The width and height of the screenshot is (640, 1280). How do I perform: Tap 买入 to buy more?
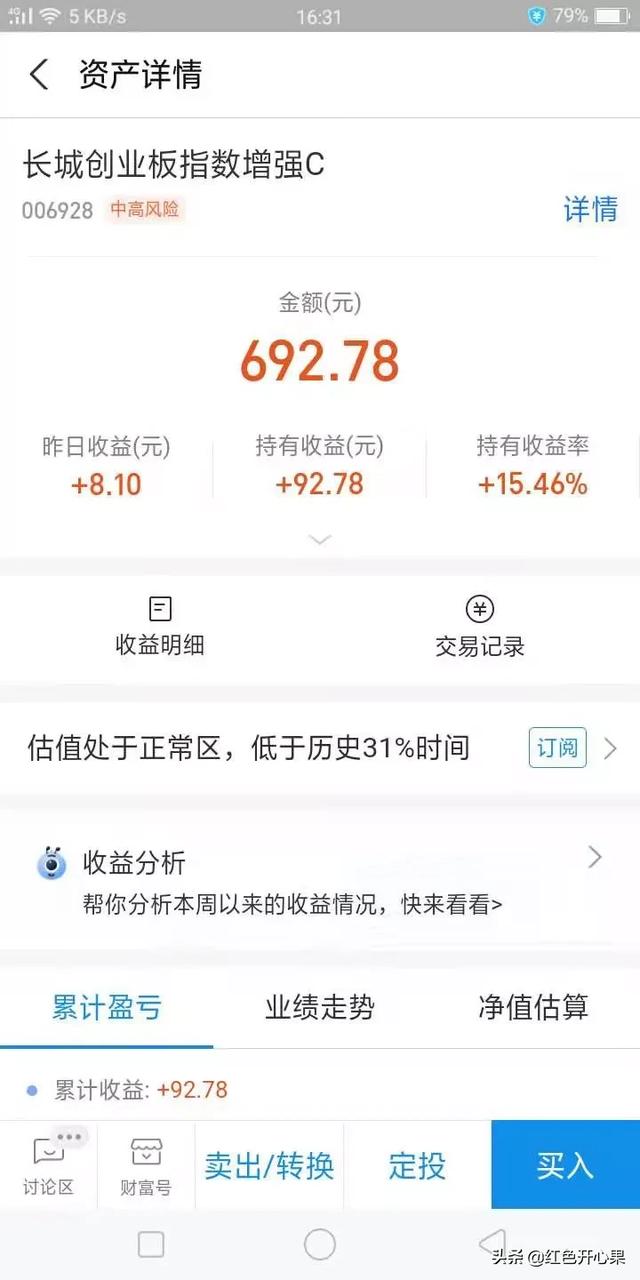pos(565,1165)
